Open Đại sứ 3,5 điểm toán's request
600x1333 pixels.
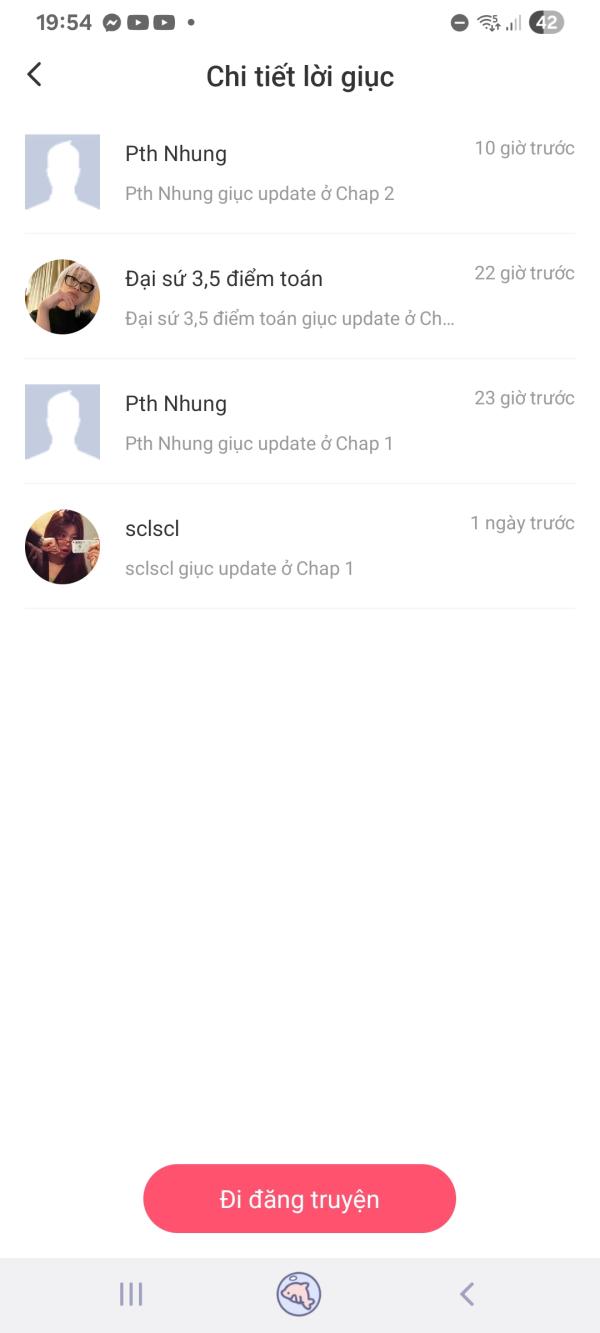(x=300, y=297)
